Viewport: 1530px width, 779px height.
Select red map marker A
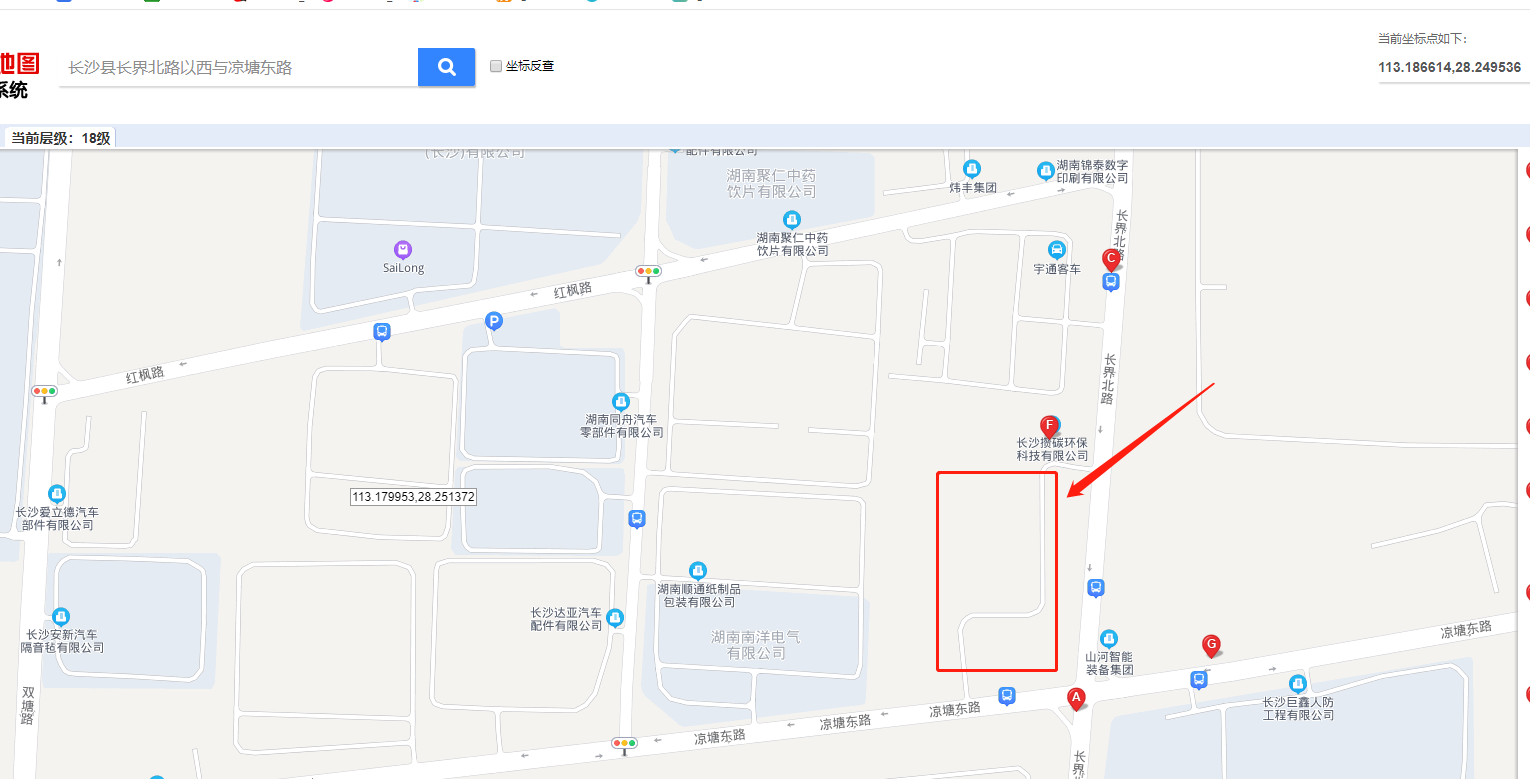(x=1077, y=698)
